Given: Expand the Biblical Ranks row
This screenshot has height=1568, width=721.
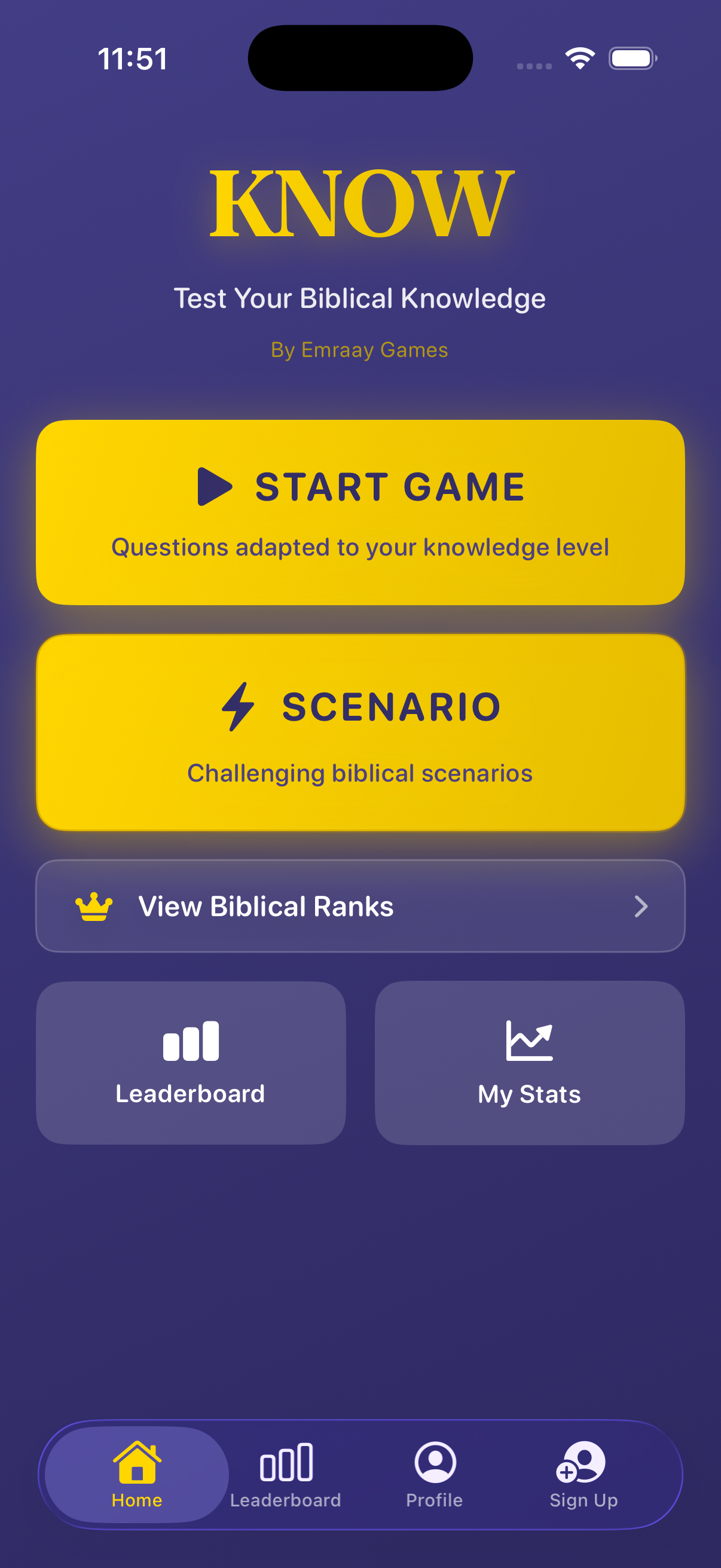Looking at the screenshot, I should (x=360, y=907).
